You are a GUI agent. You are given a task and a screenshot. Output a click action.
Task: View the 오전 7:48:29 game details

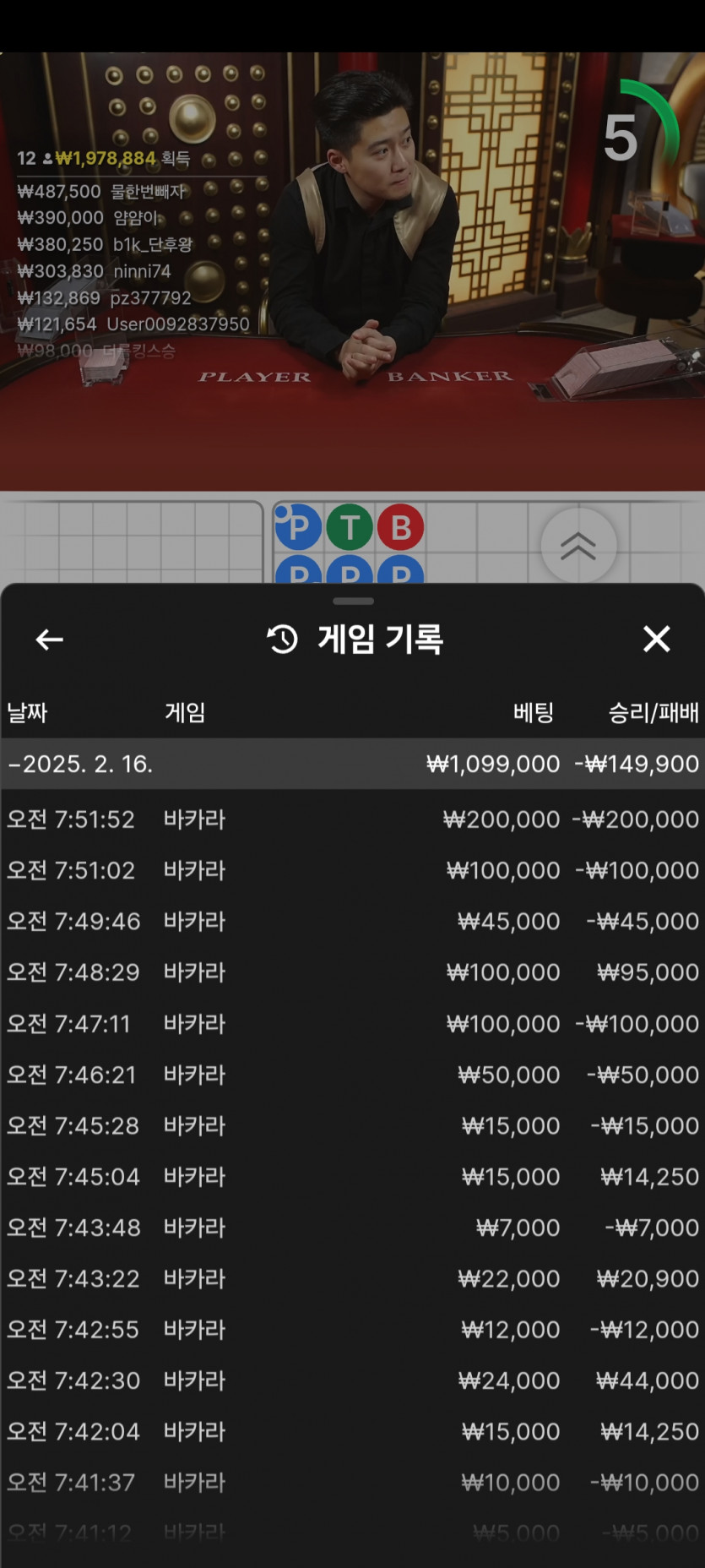pos(353,972)
